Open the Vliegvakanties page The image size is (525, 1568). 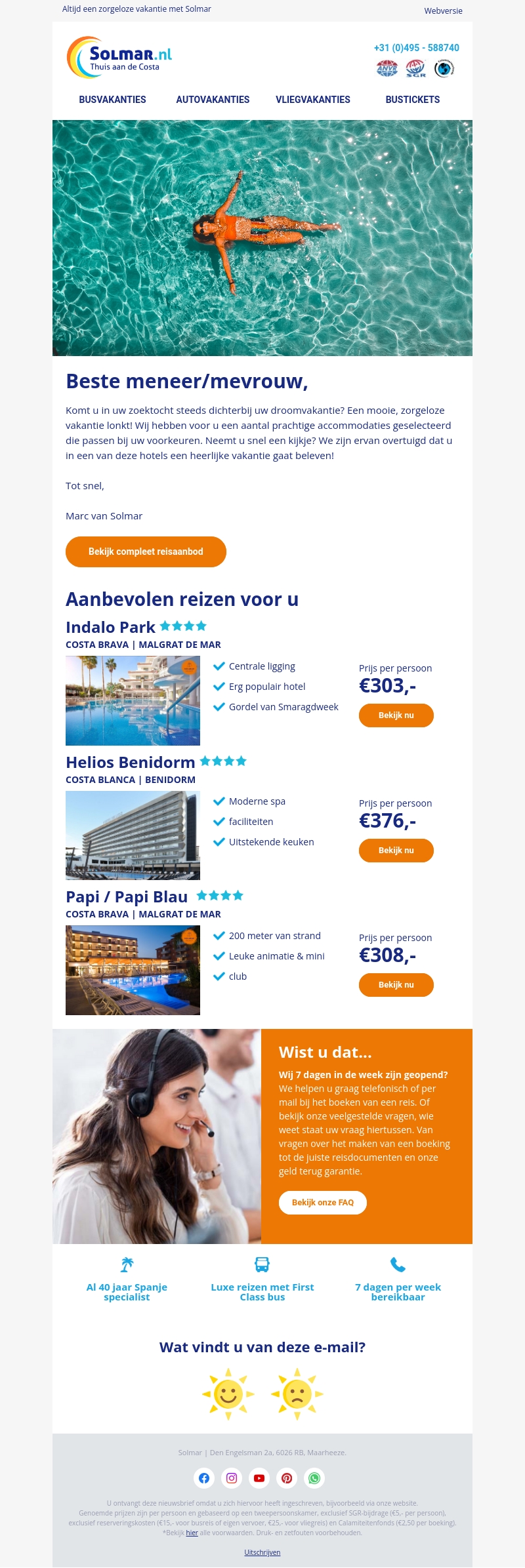pyautogui.click(x=313, y=100)
